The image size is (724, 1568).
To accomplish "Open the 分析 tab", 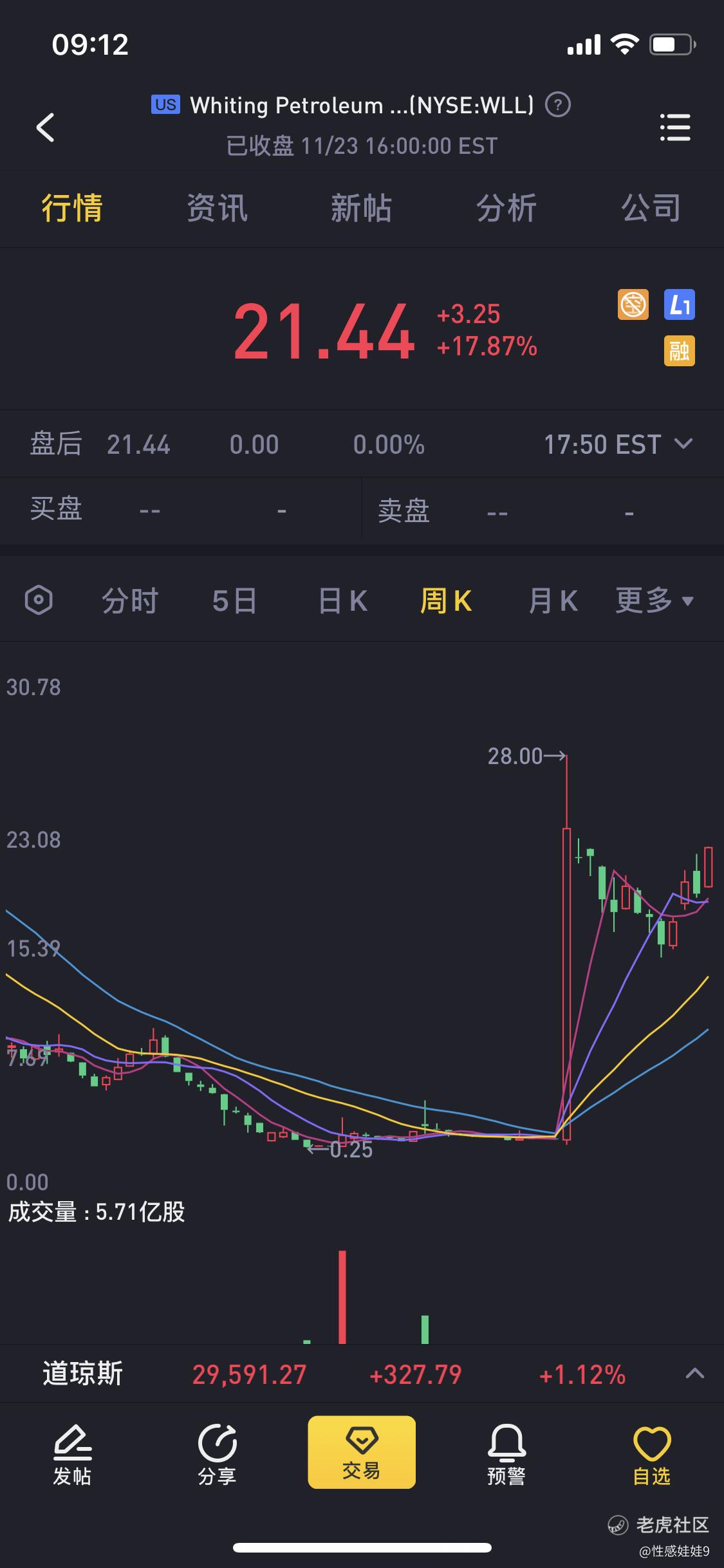I will pos(506,208).
